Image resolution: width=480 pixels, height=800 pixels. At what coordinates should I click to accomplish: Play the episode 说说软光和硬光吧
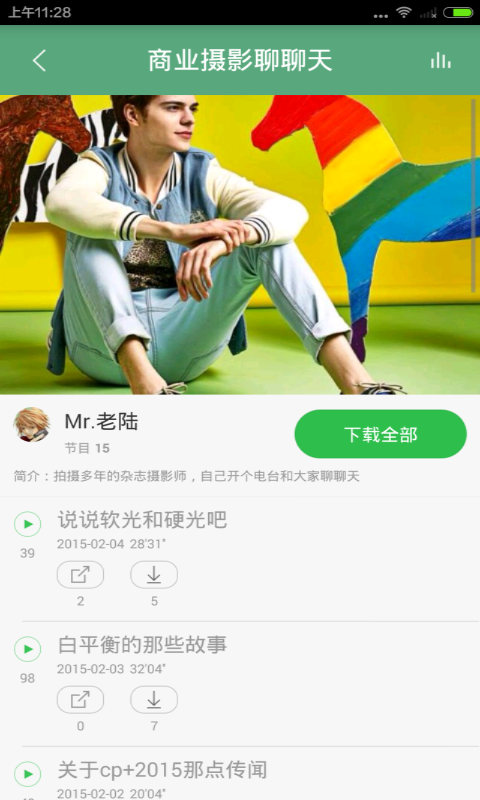(x=28, y=524)
